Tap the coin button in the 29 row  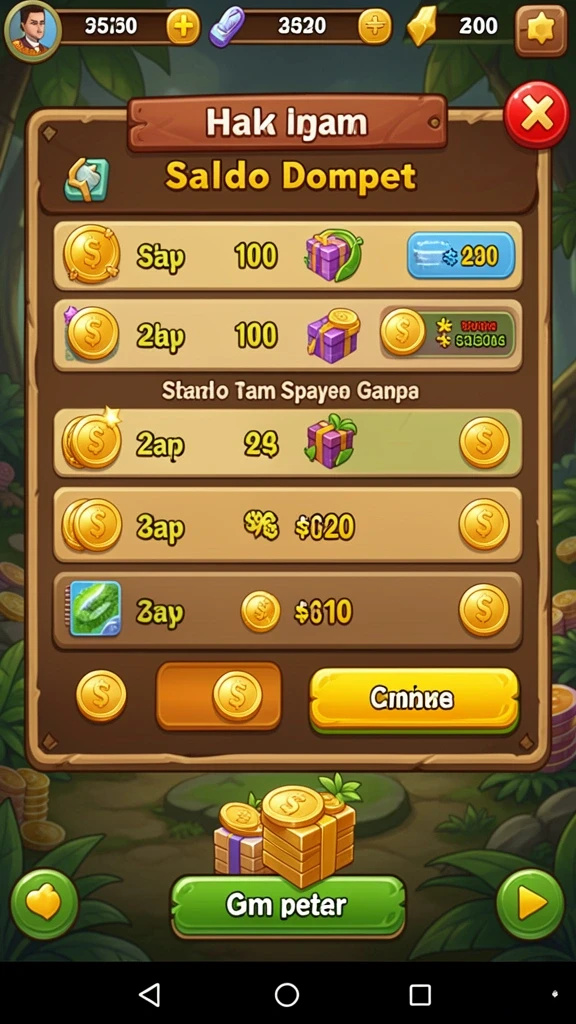tap(484, 443)
